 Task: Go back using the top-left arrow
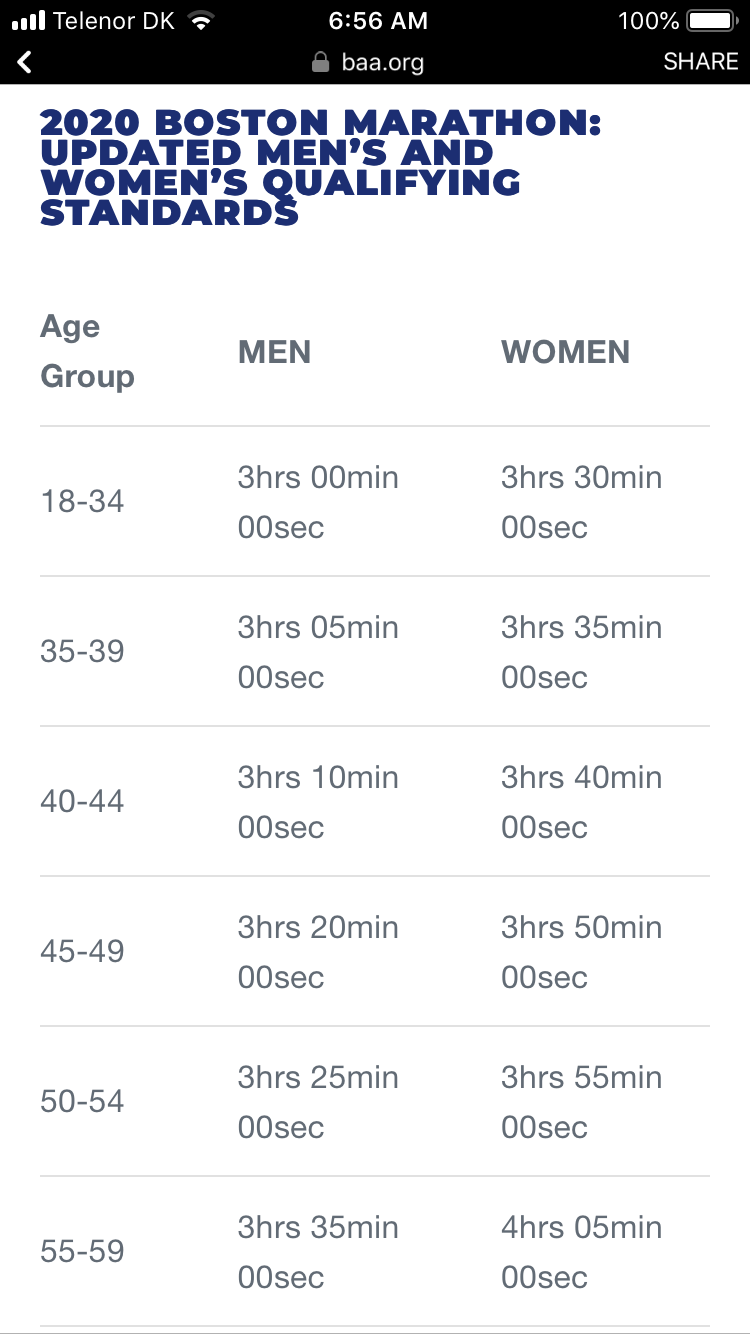(x=25, y=62)
